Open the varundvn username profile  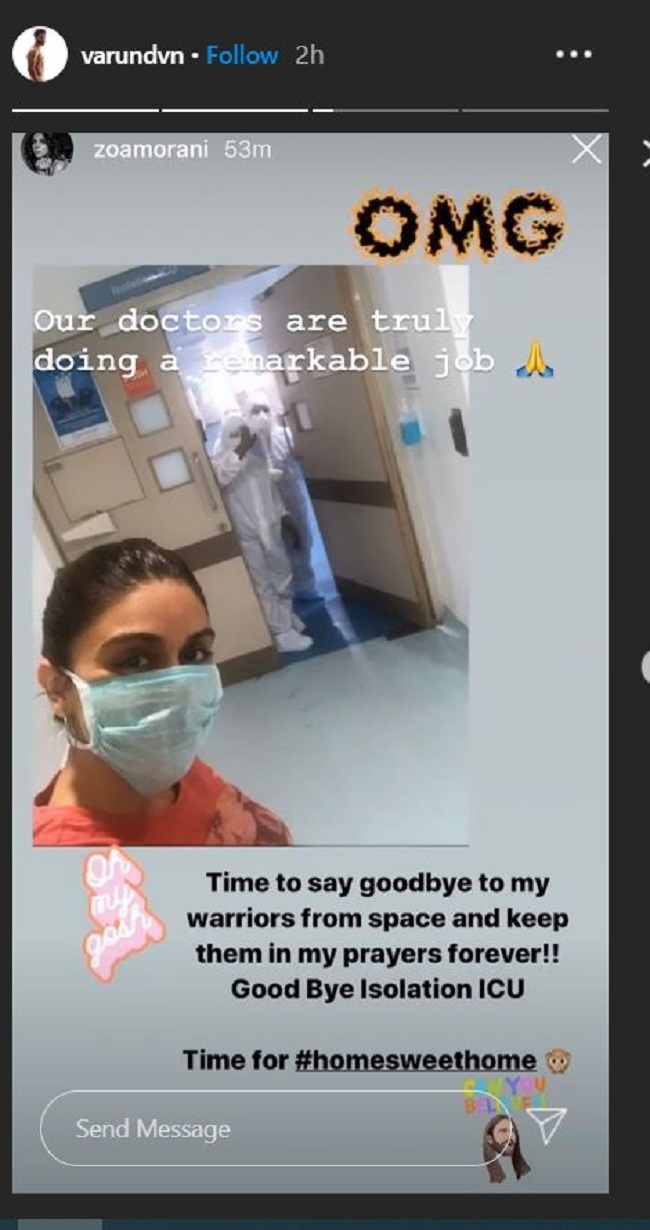[x=132, y=56]
